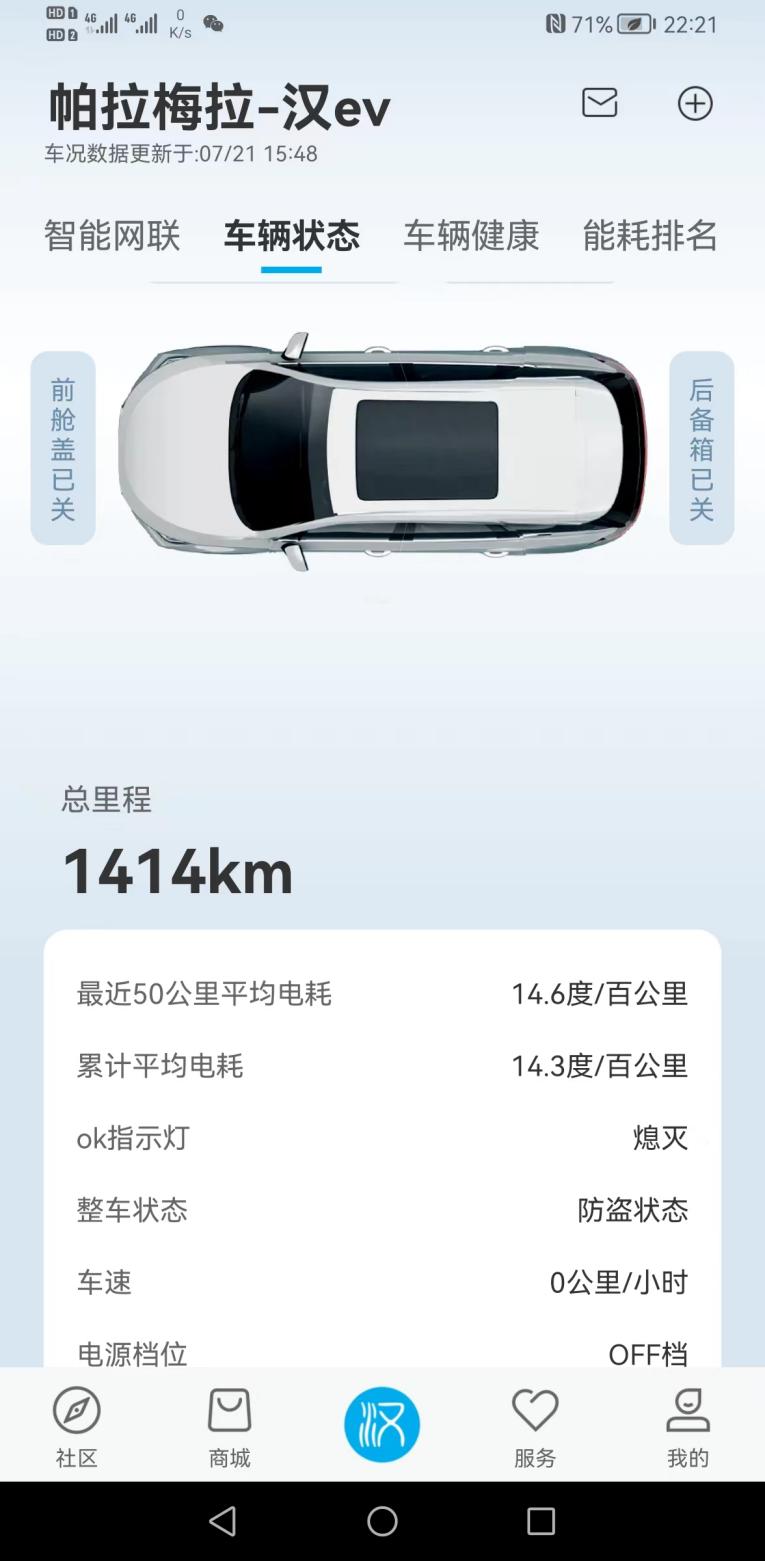Toggle the 后备箱 trunk control

(x=701, y=450)
